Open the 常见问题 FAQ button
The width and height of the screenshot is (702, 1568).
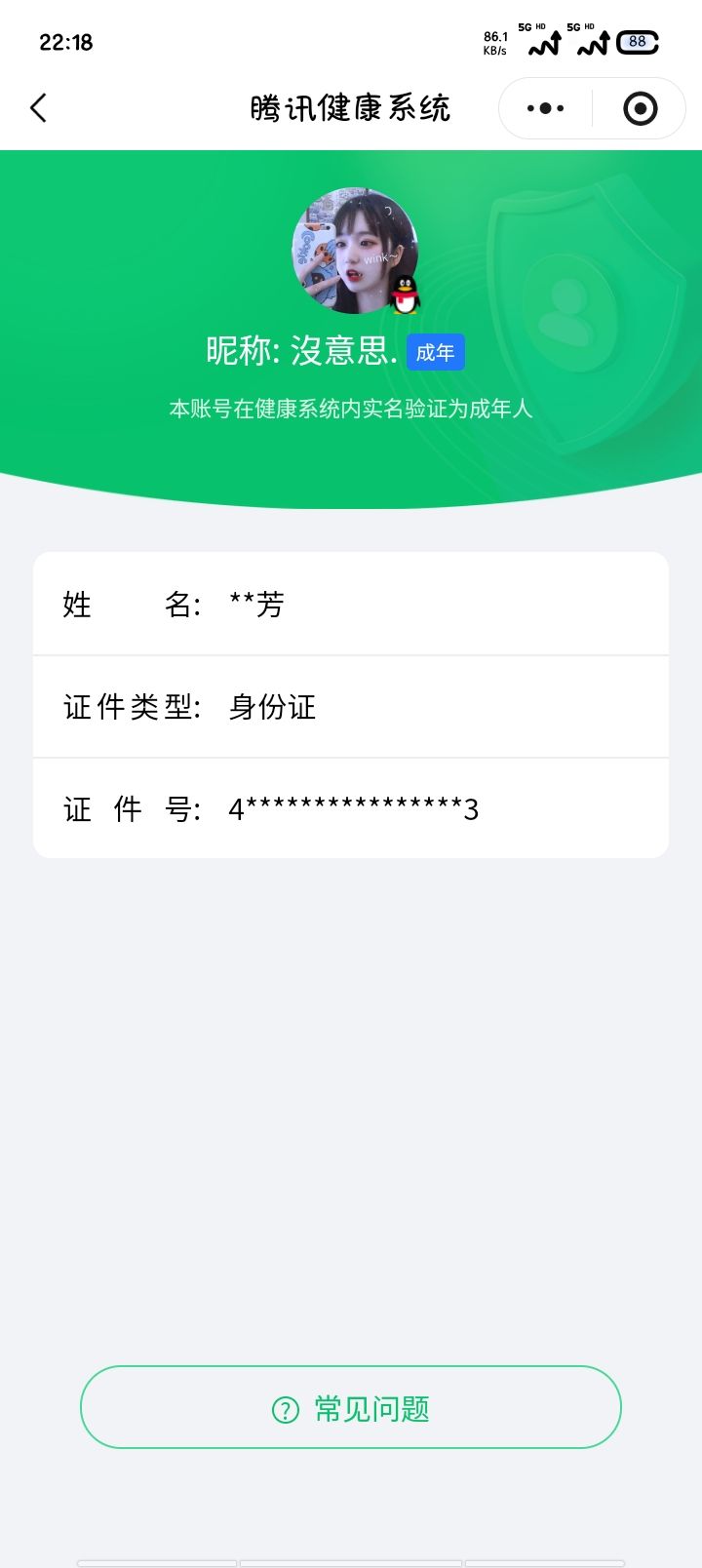click(x=351, y=1408)
